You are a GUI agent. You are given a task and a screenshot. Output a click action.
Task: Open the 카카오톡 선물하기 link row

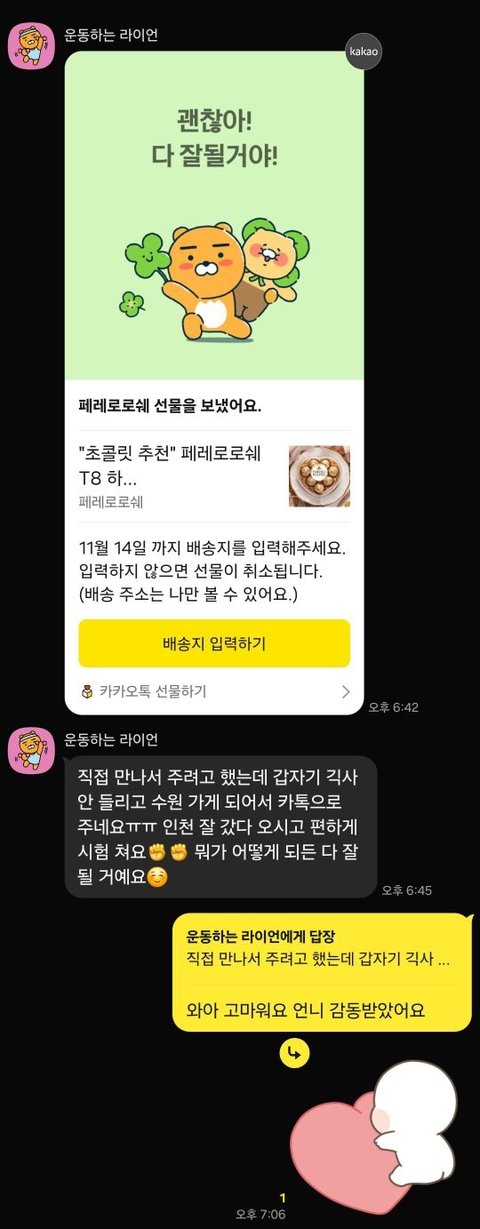tap(214, 691)
